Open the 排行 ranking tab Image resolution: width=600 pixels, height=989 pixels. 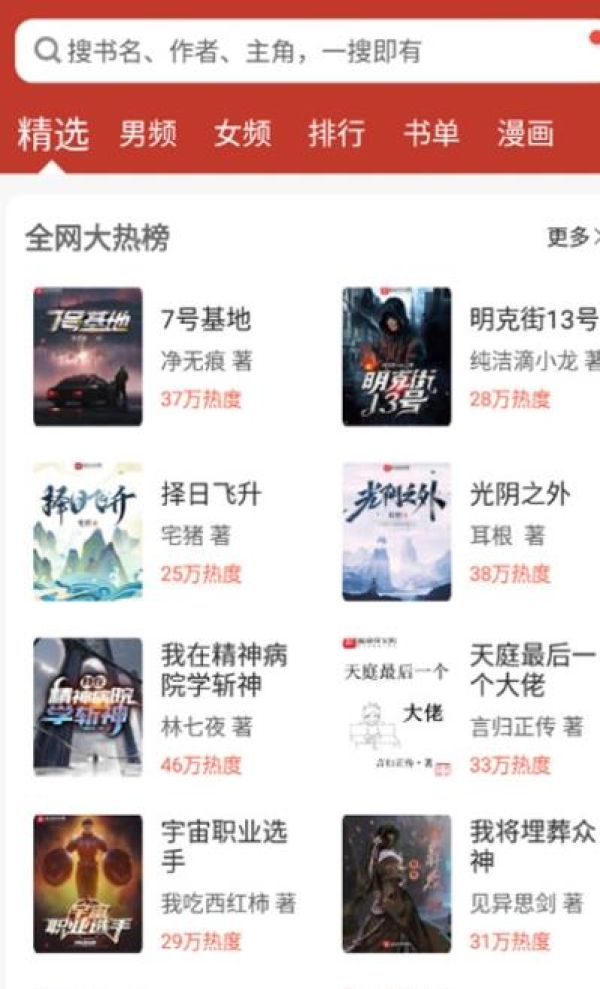[x=336, y=134]
